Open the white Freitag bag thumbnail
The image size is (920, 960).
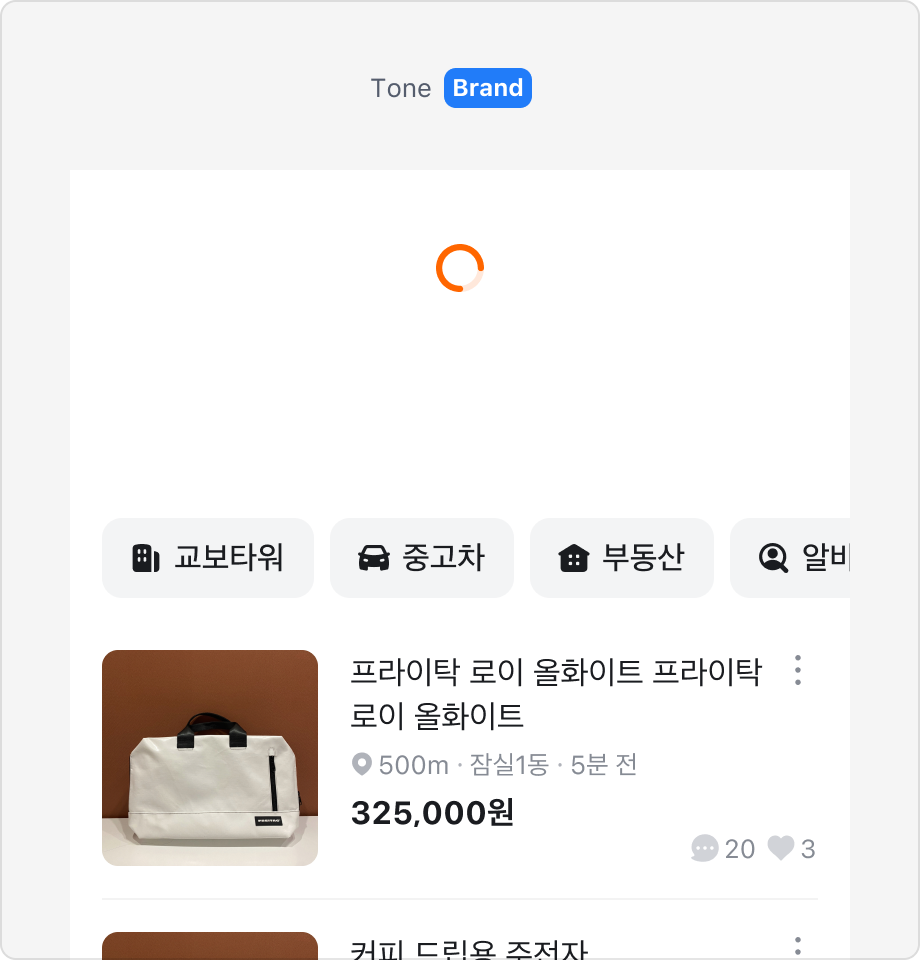pyautogui.click(x=210, y=757)
